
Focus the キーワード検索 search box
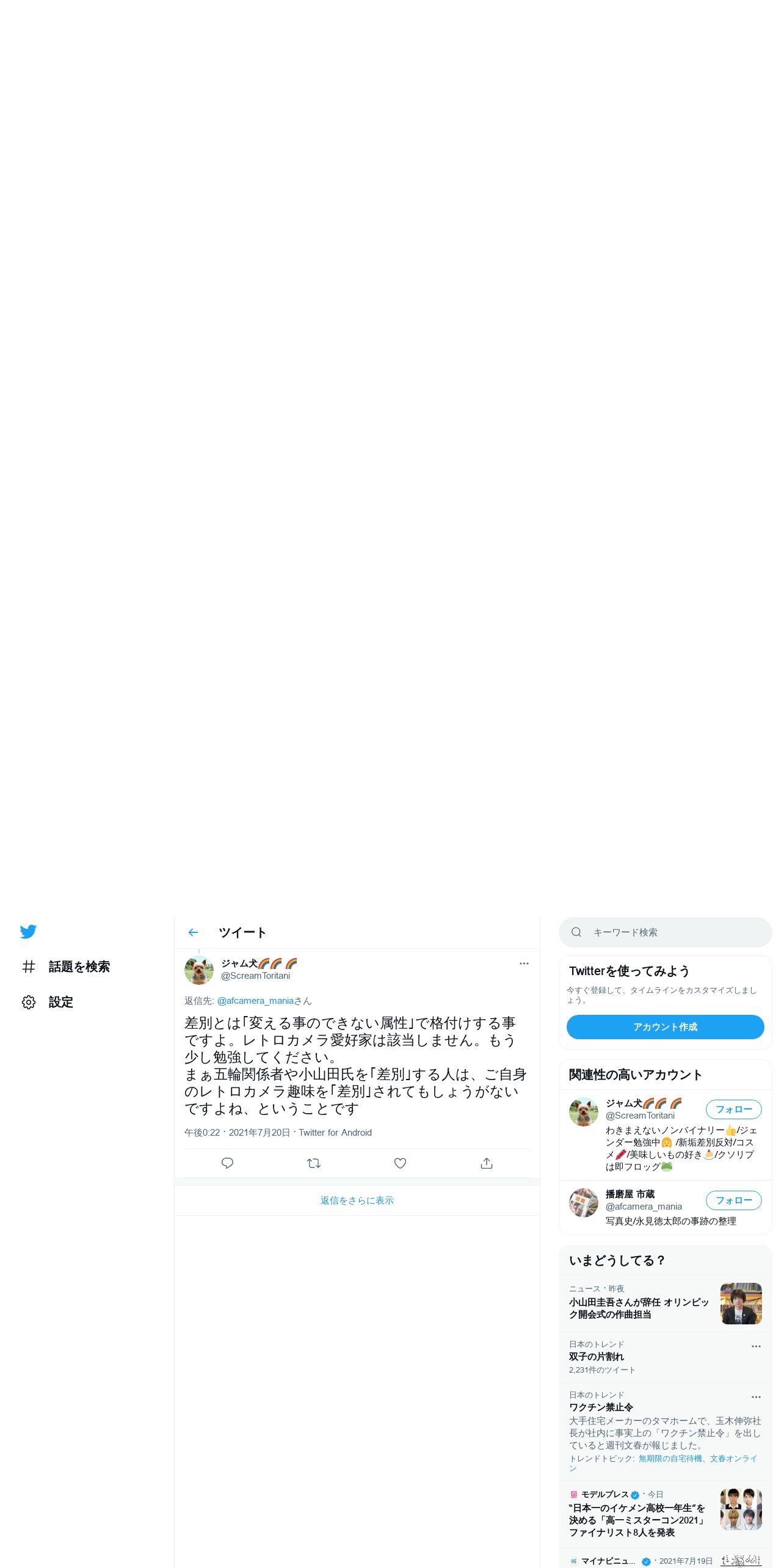(666, 932)
